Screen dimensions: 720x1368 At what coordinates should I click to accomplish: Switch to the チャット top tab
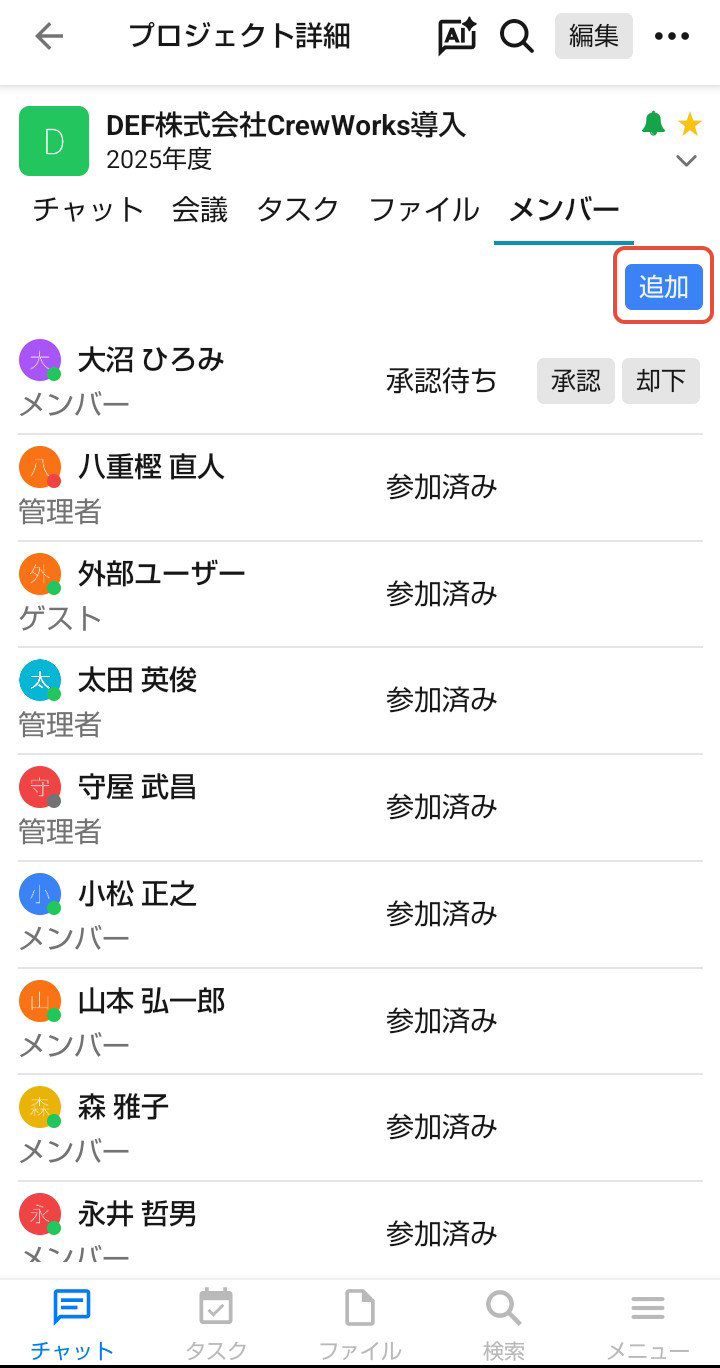click(88, 210)
